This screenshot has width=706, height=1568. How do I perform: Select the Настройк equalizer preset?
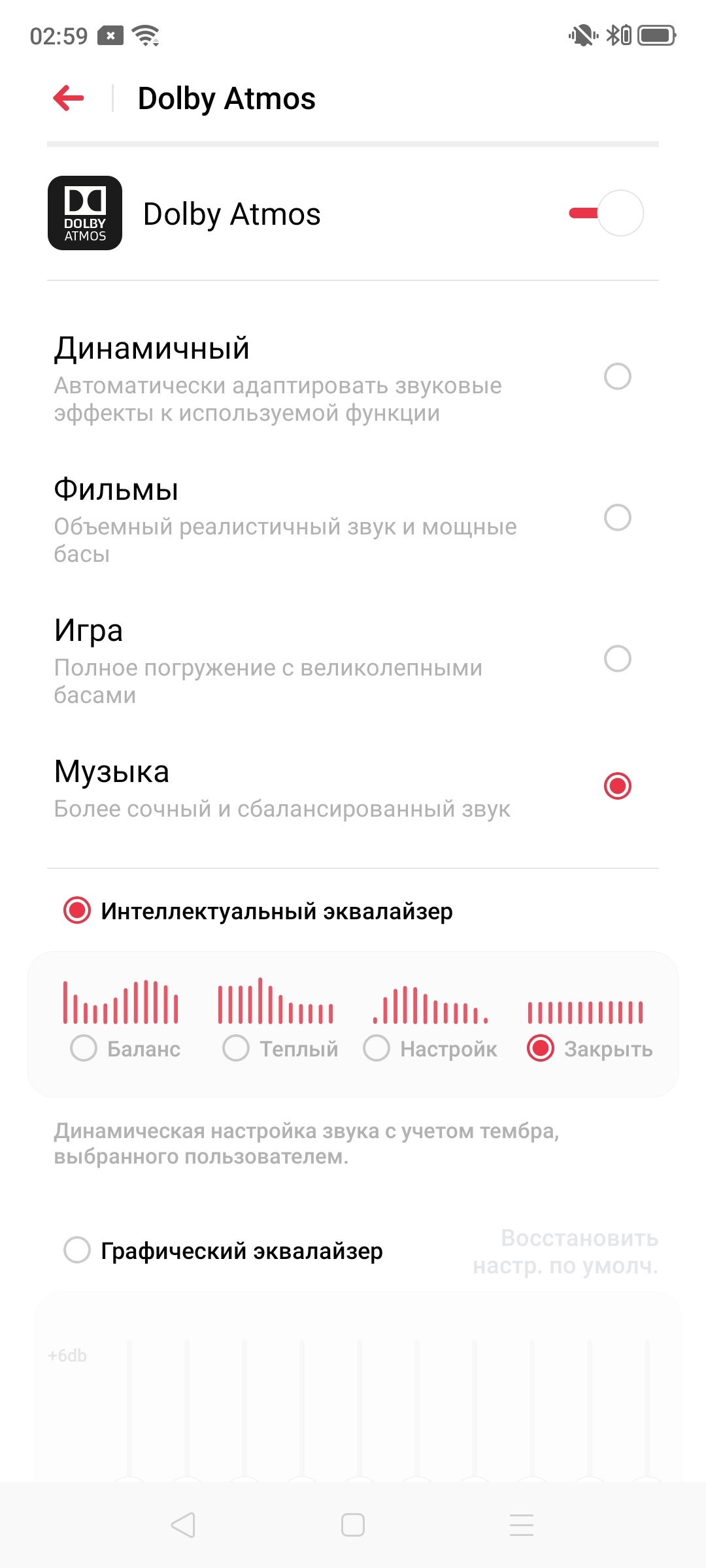point(377,1049)
